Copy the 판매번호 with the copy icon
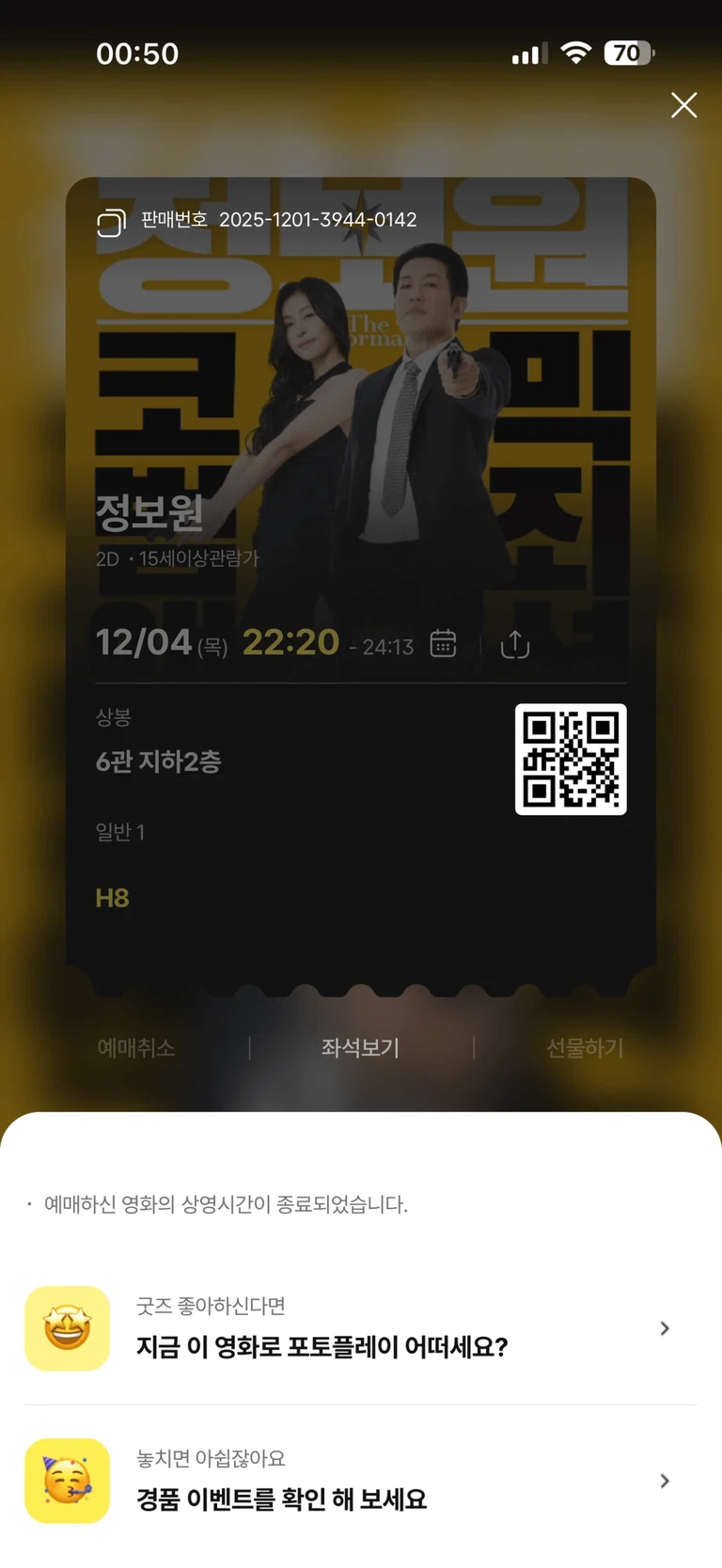This screenshot has width=722, height=1568. click(x=111, y=223)
